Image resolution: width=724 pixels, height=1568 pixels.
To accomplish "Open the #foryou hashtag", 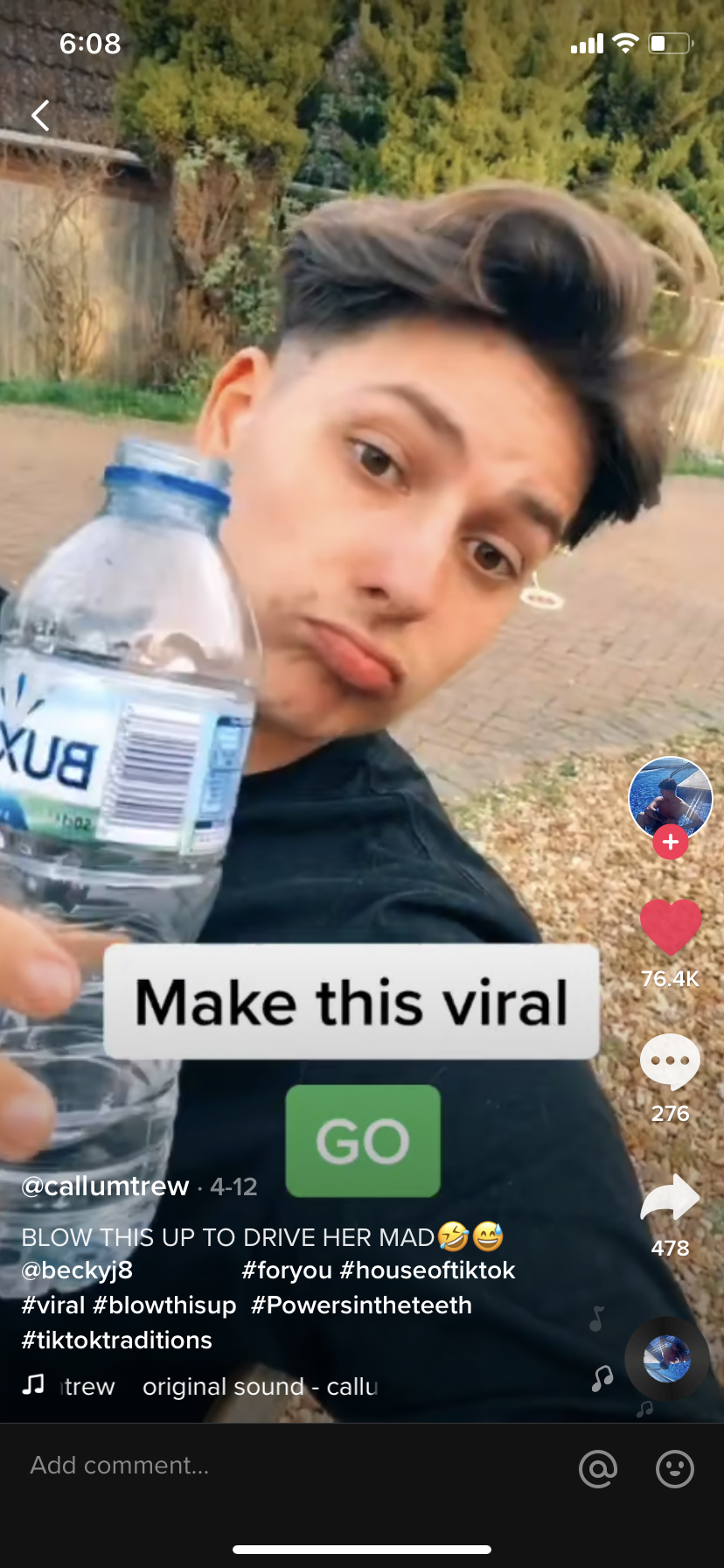I will click(287, 1270).
